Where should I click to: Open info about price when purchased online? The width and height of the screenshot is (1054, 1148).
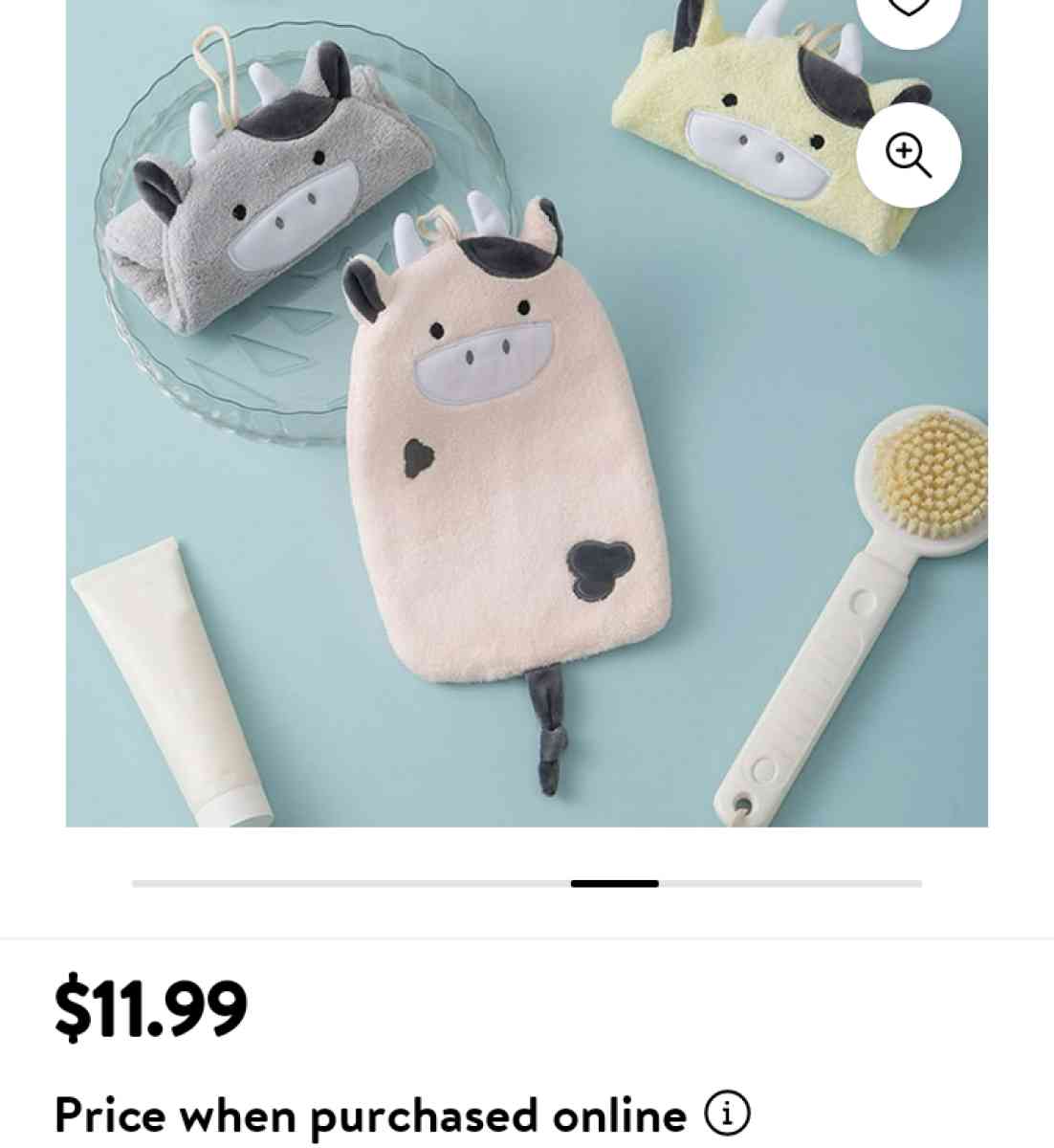pyautogui.click(x=727, y=1115)
